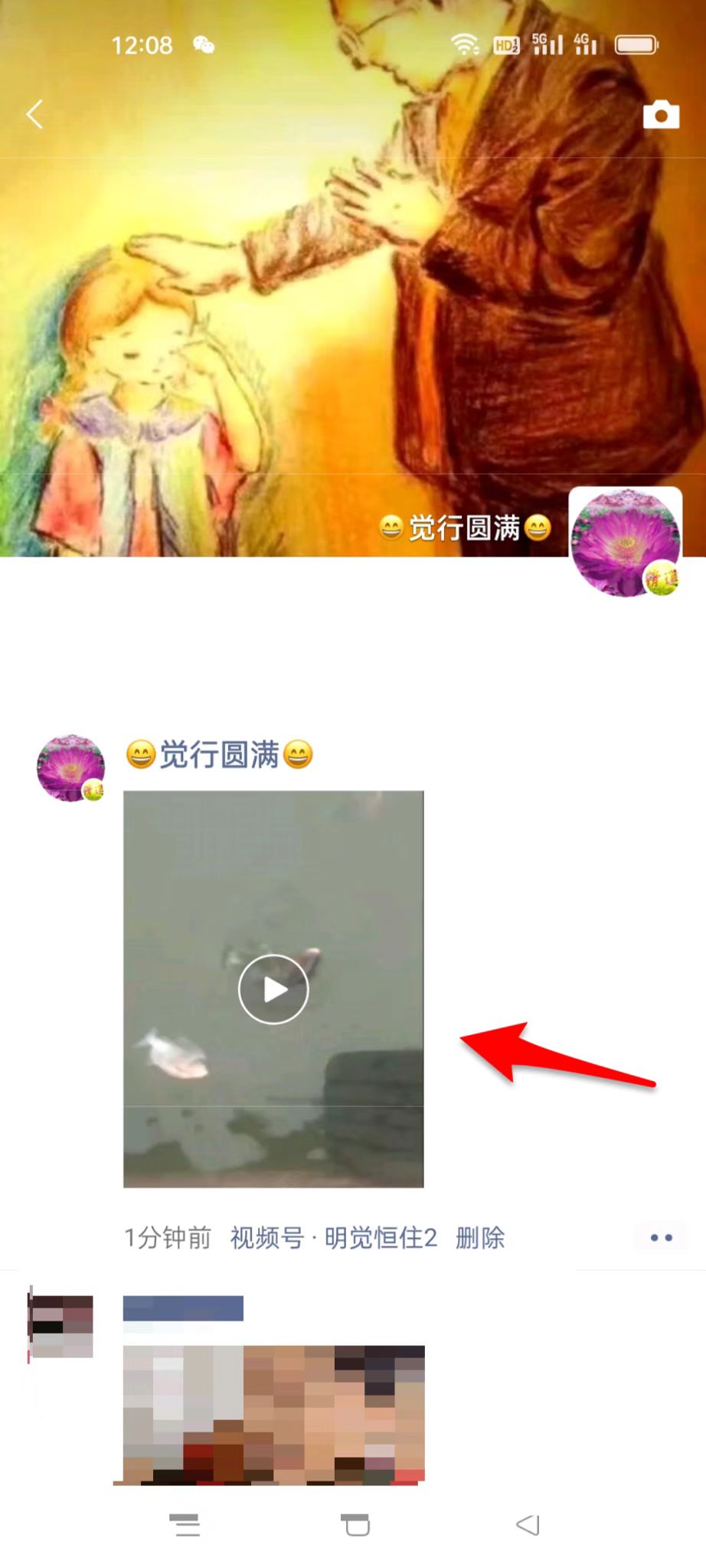Image resolution: width=706 pixels, height=1568 pixels.
Task: Tap the system back navigation button
Action: tap(528, 1525)
